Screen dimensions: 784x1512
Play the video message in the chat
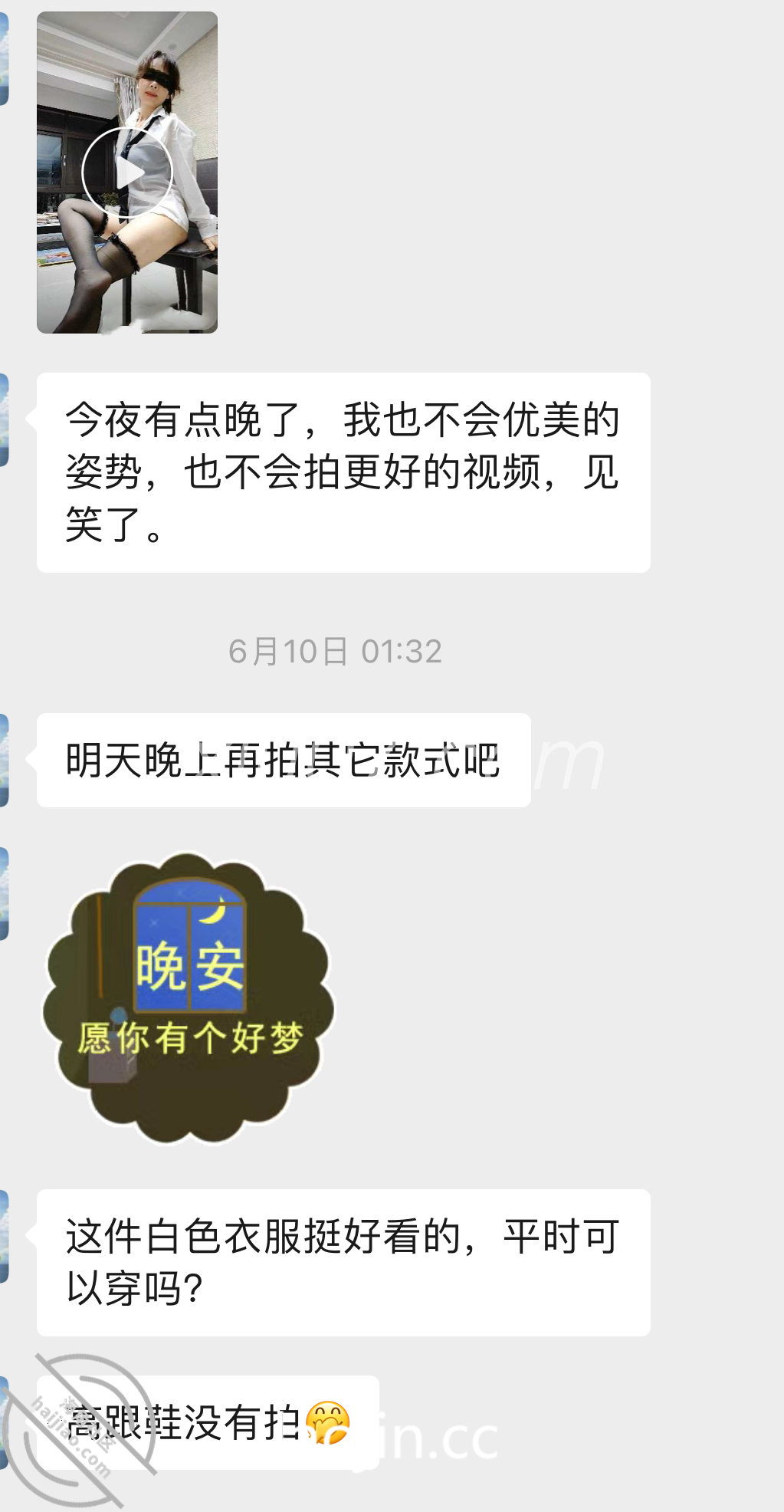tap(127, 173)
